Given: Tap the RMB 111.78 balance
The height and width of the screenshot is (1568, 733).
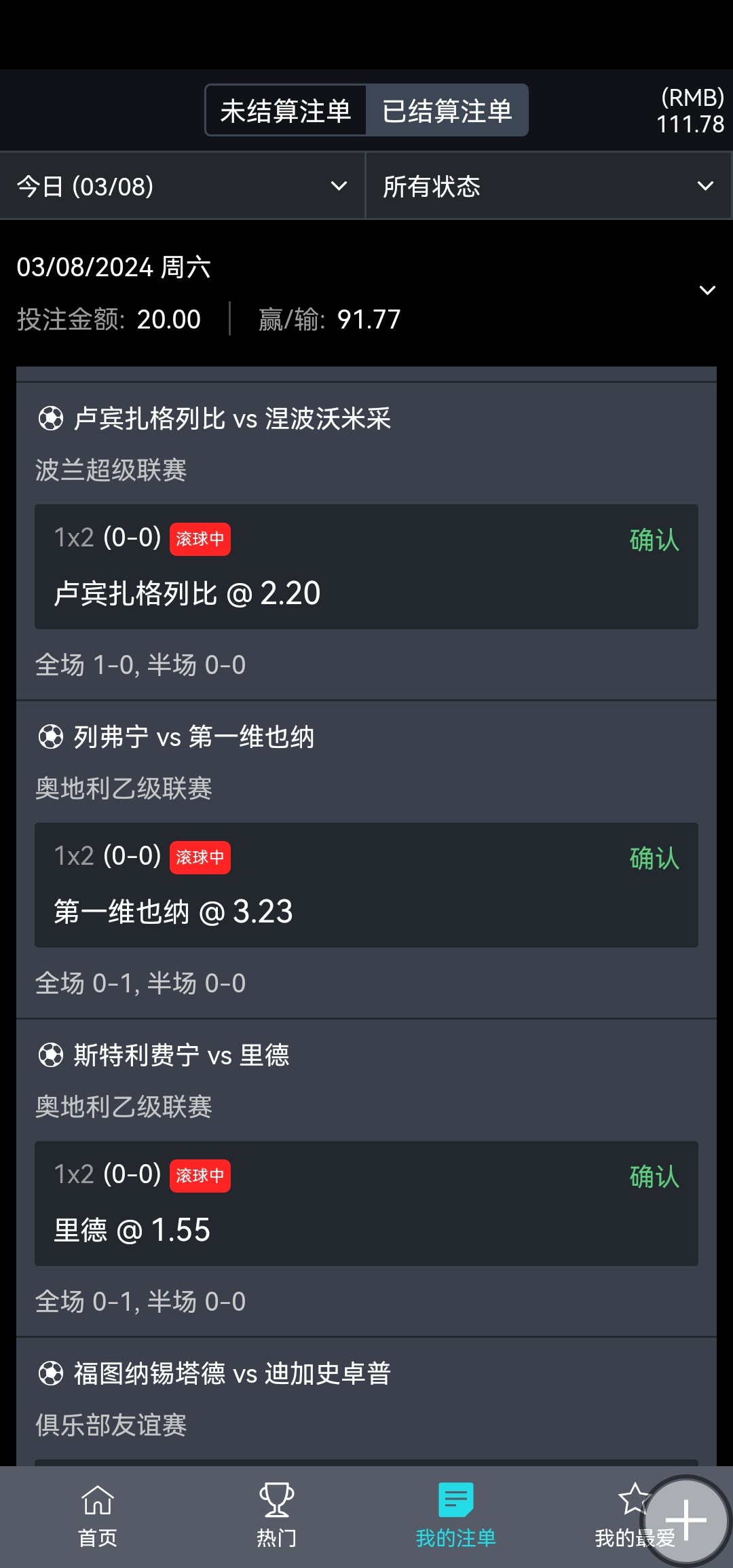Looking at the screenshot, I should tap(690, 111).
